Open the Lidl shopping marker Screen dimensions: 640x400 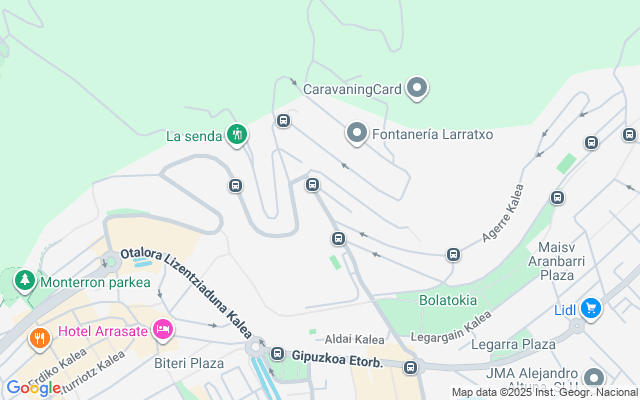[x=591, y=309]
